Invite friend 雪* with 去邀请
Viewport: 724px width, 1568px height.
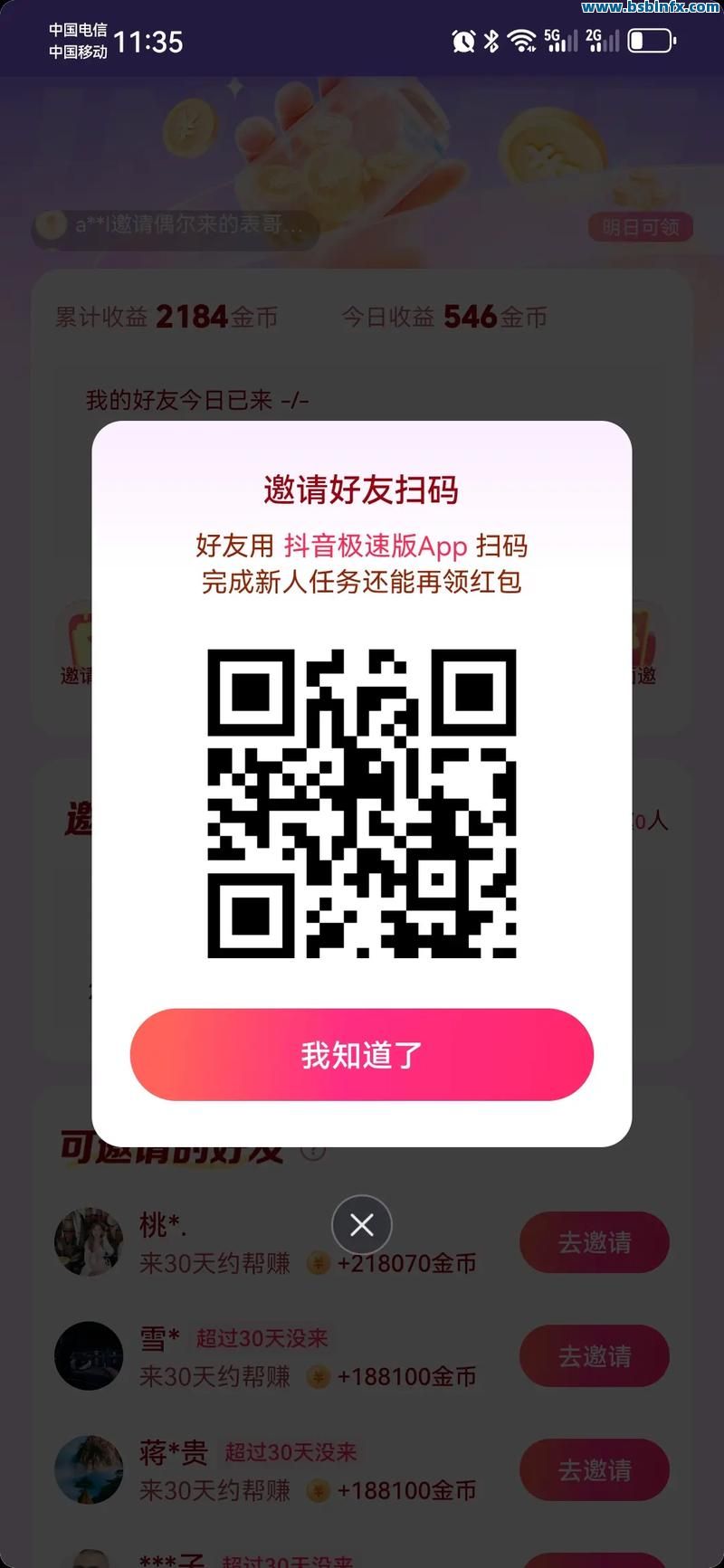[594, 1355]
